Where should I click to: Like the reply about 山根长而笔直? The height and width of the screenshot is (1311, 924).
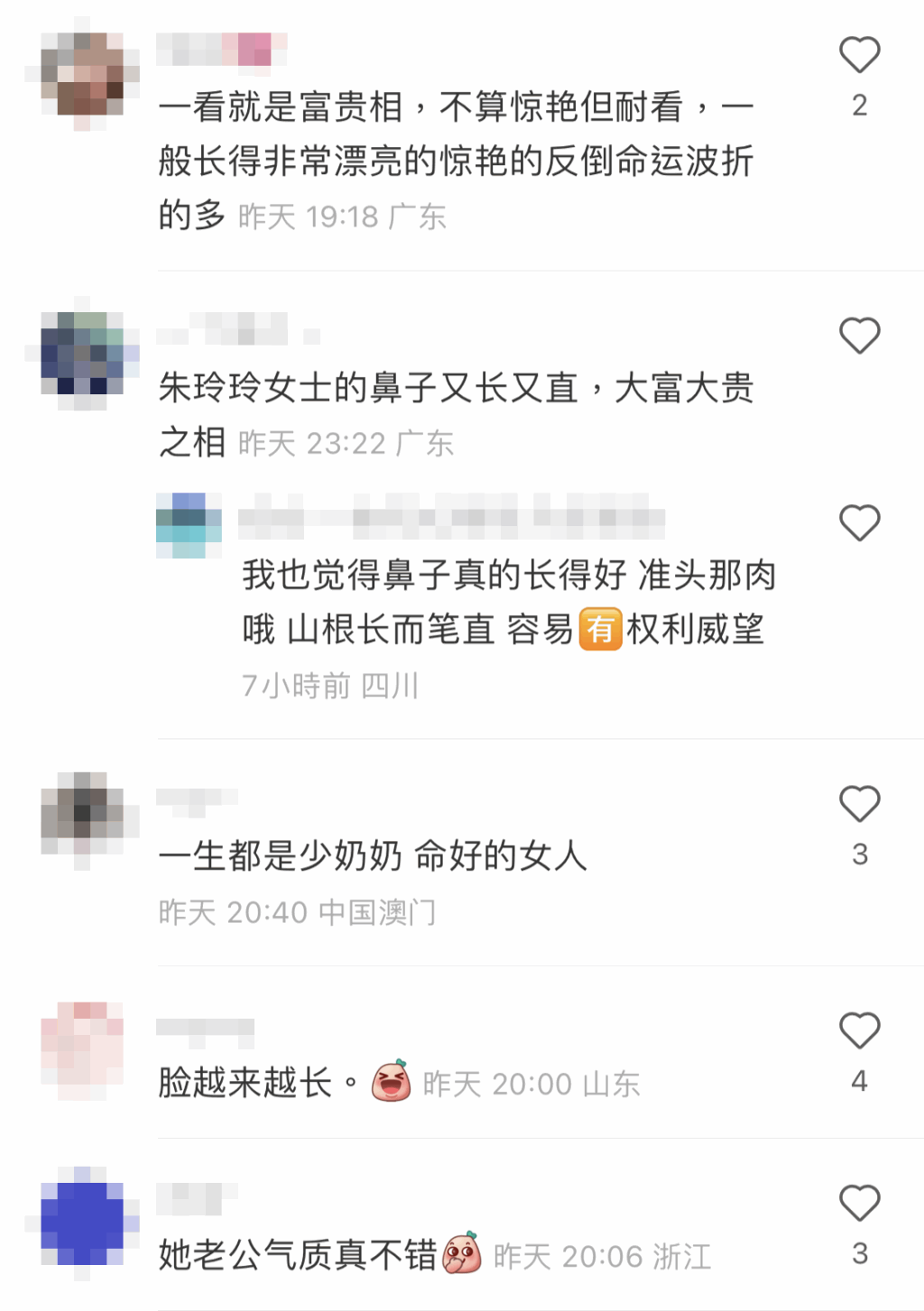tap(859, 523)
